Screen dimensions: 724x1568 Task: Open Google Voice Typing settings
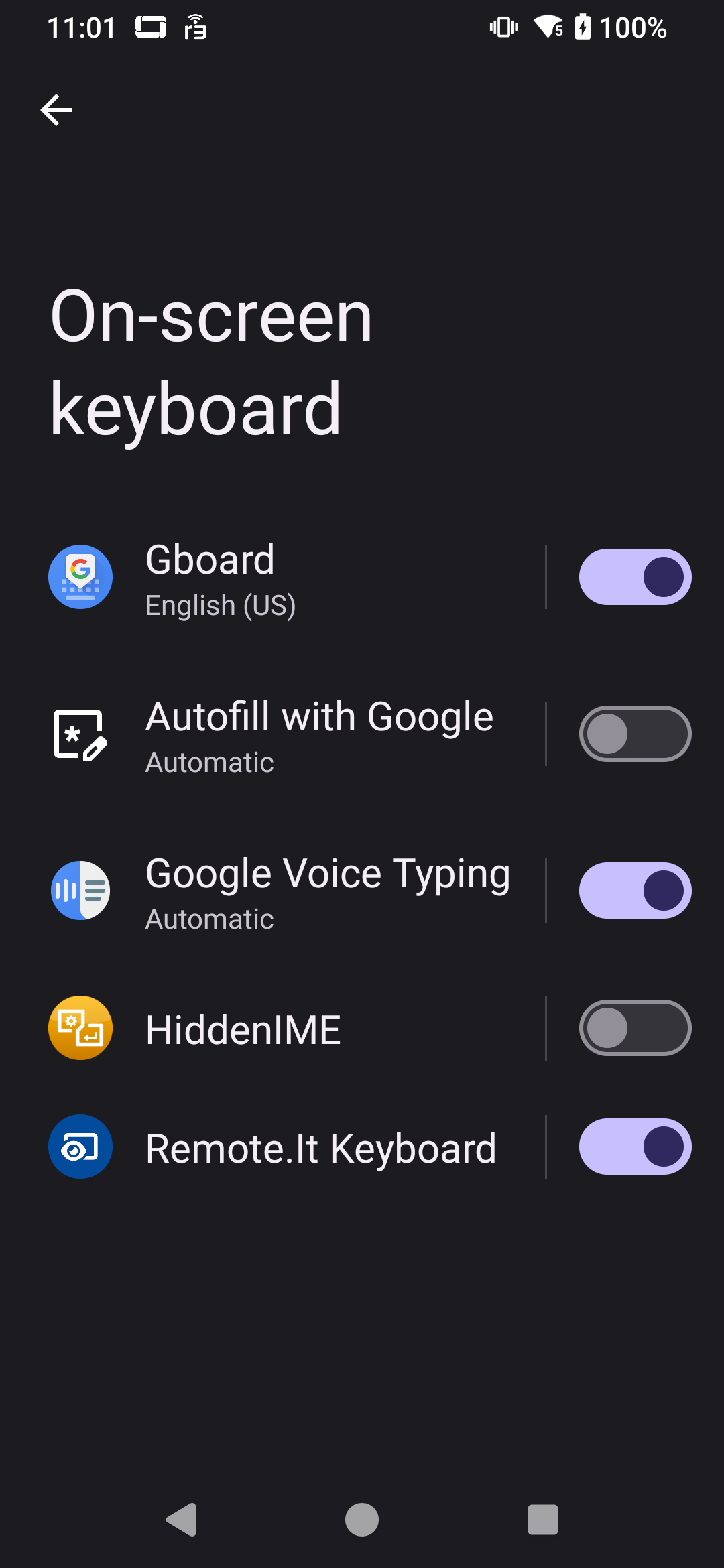(x=295, y=891)
